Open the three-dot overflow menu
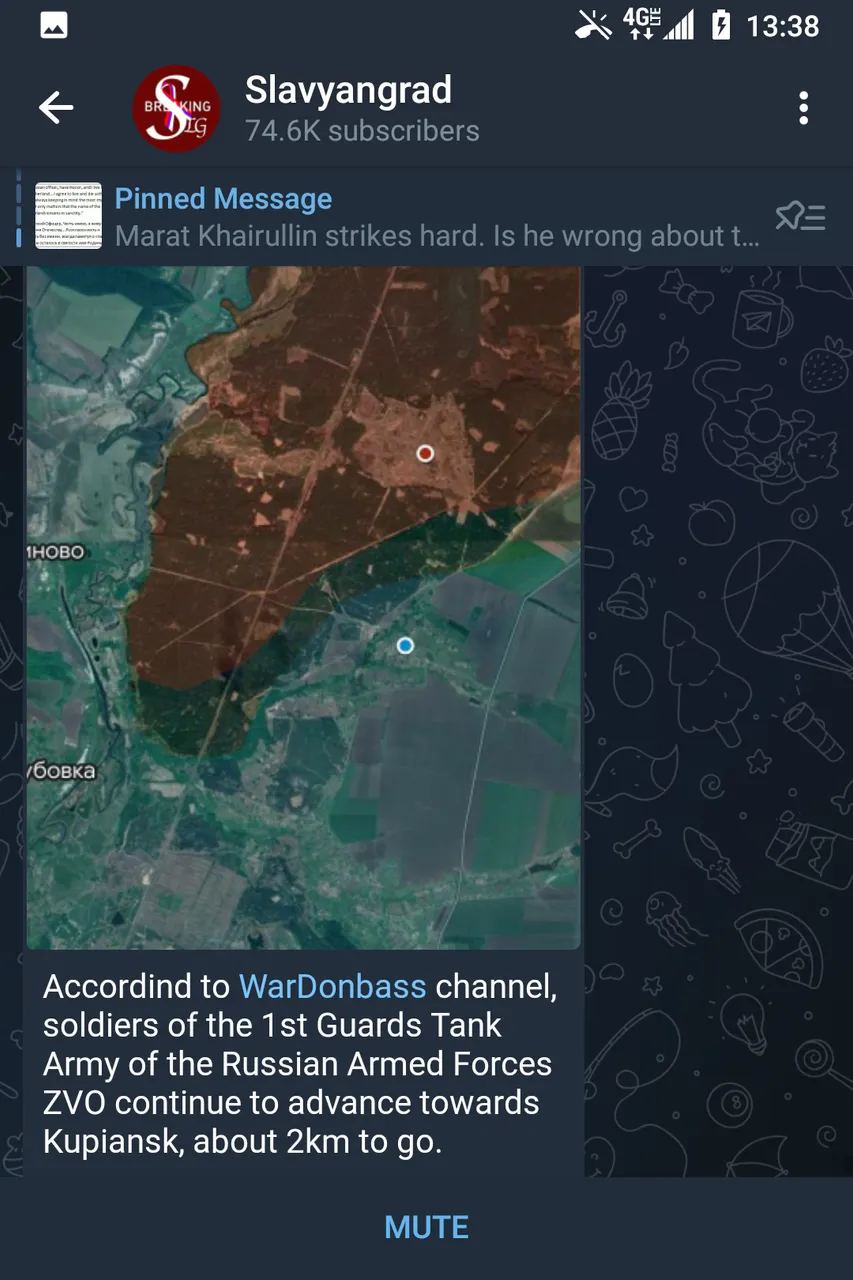Screen dimensions: 853x1280 point(803,108)
